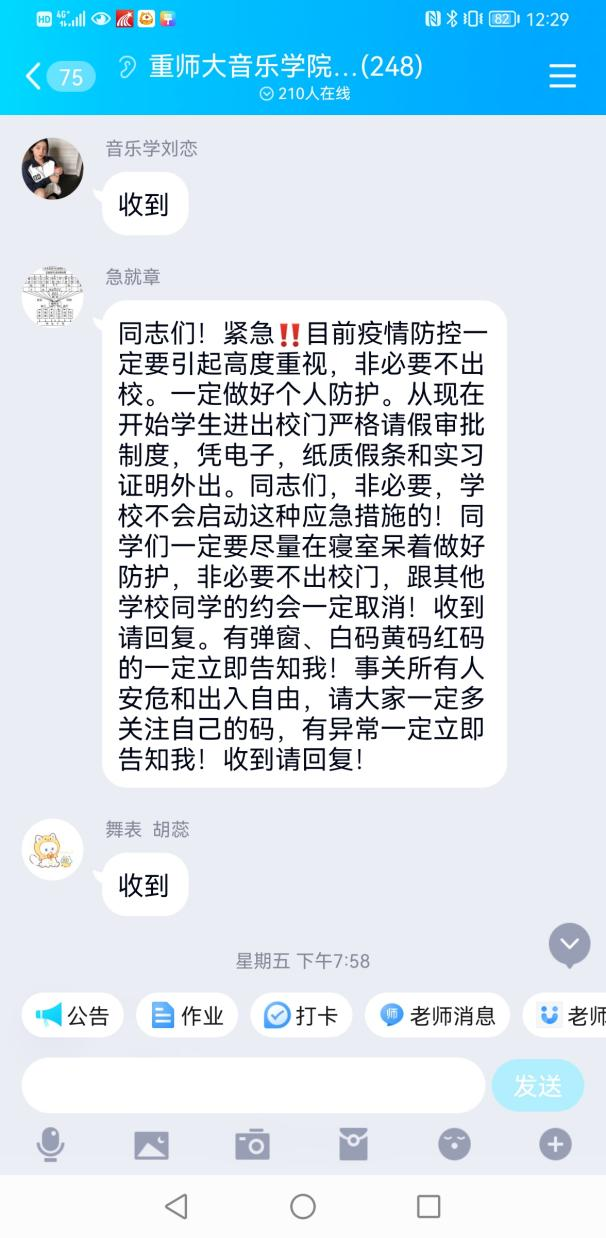Focus the message input field
The image size is (606, 1238).
click(253, 1086)
